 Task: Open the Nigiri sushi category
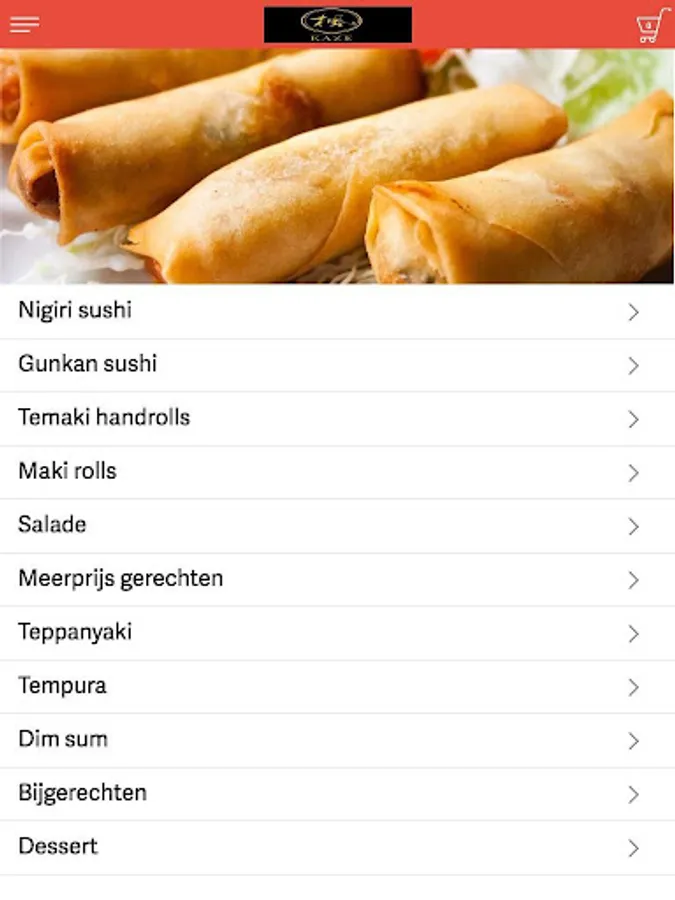(337, 311)
